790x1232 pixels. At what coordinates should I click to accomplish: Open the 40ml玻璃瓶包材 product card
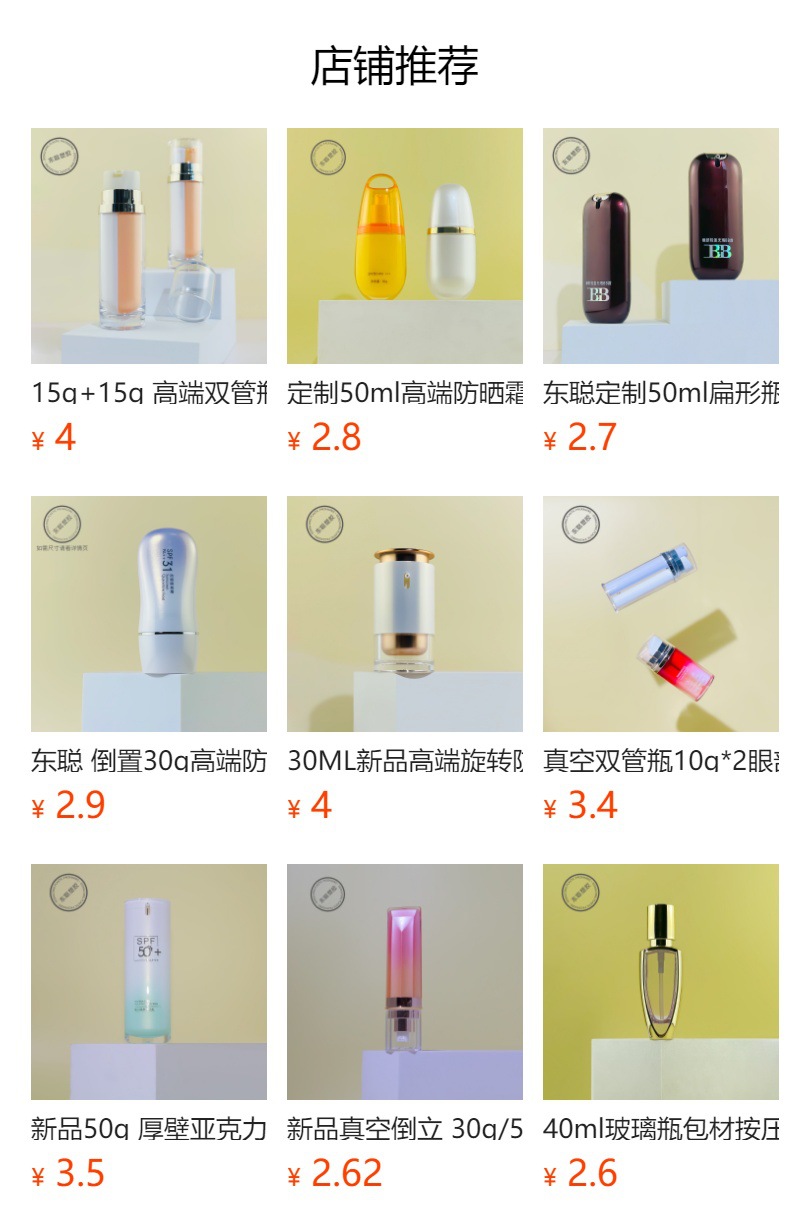tap(661, 982)
